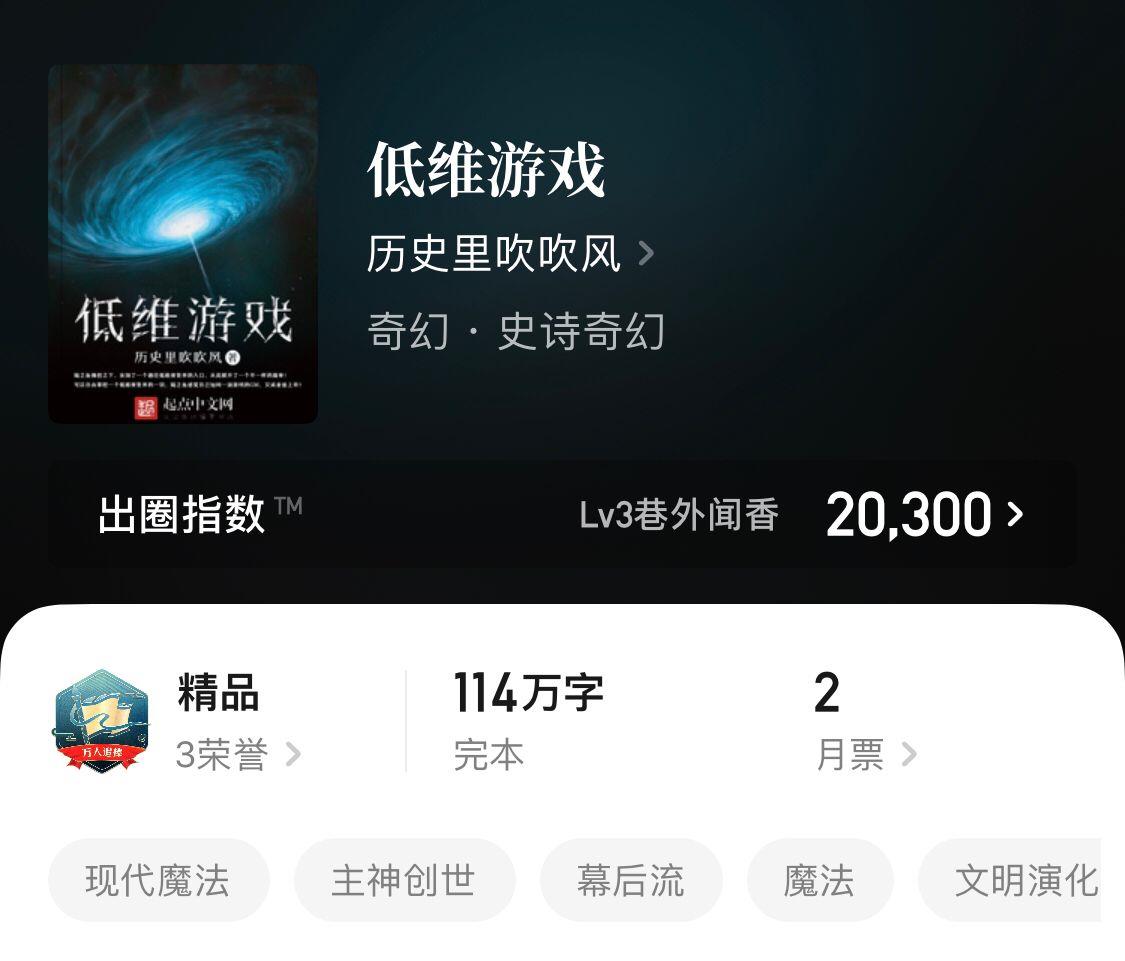View the 3荣誉 honors list
1125x961 pixels.
tap(237, 754)
